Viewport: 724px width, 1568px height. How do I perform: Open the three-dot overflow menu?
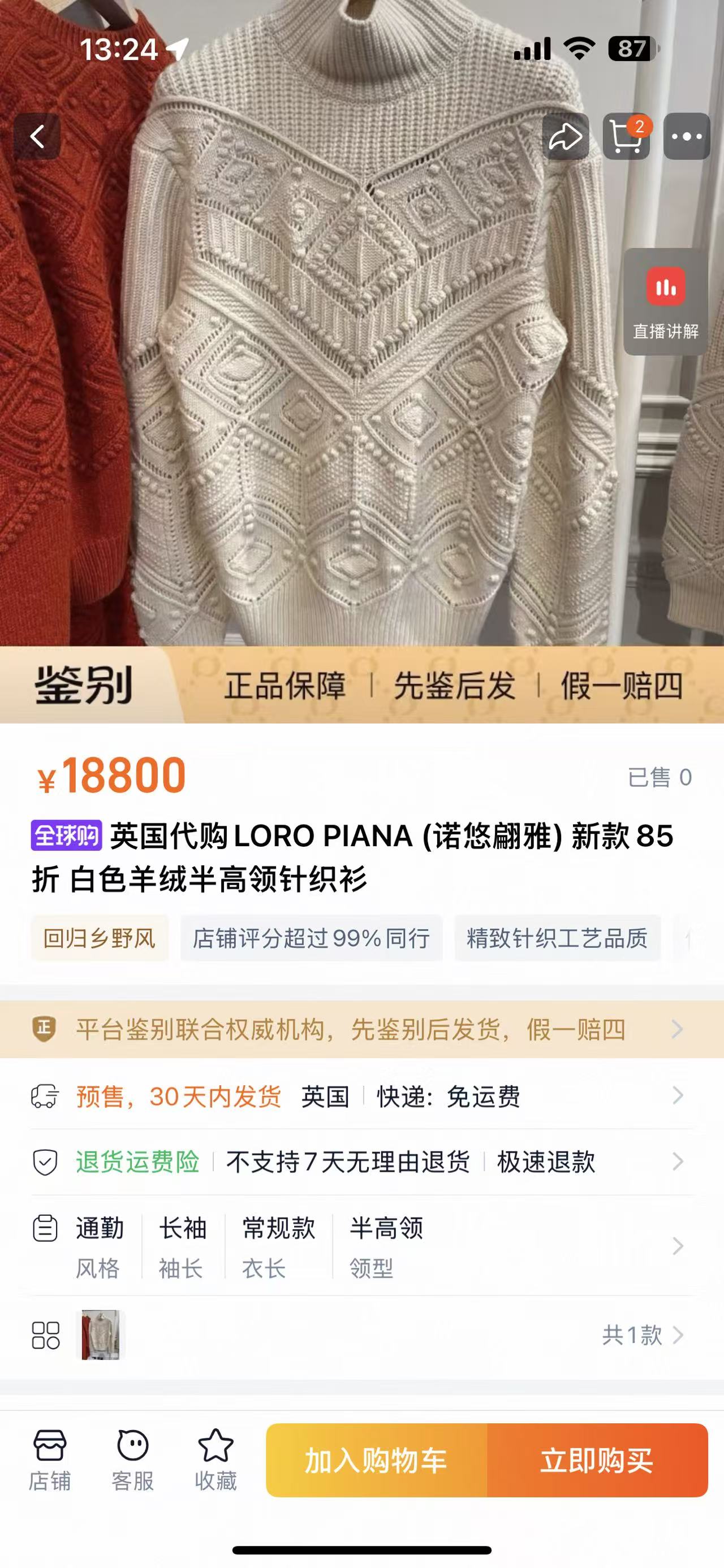686,136
